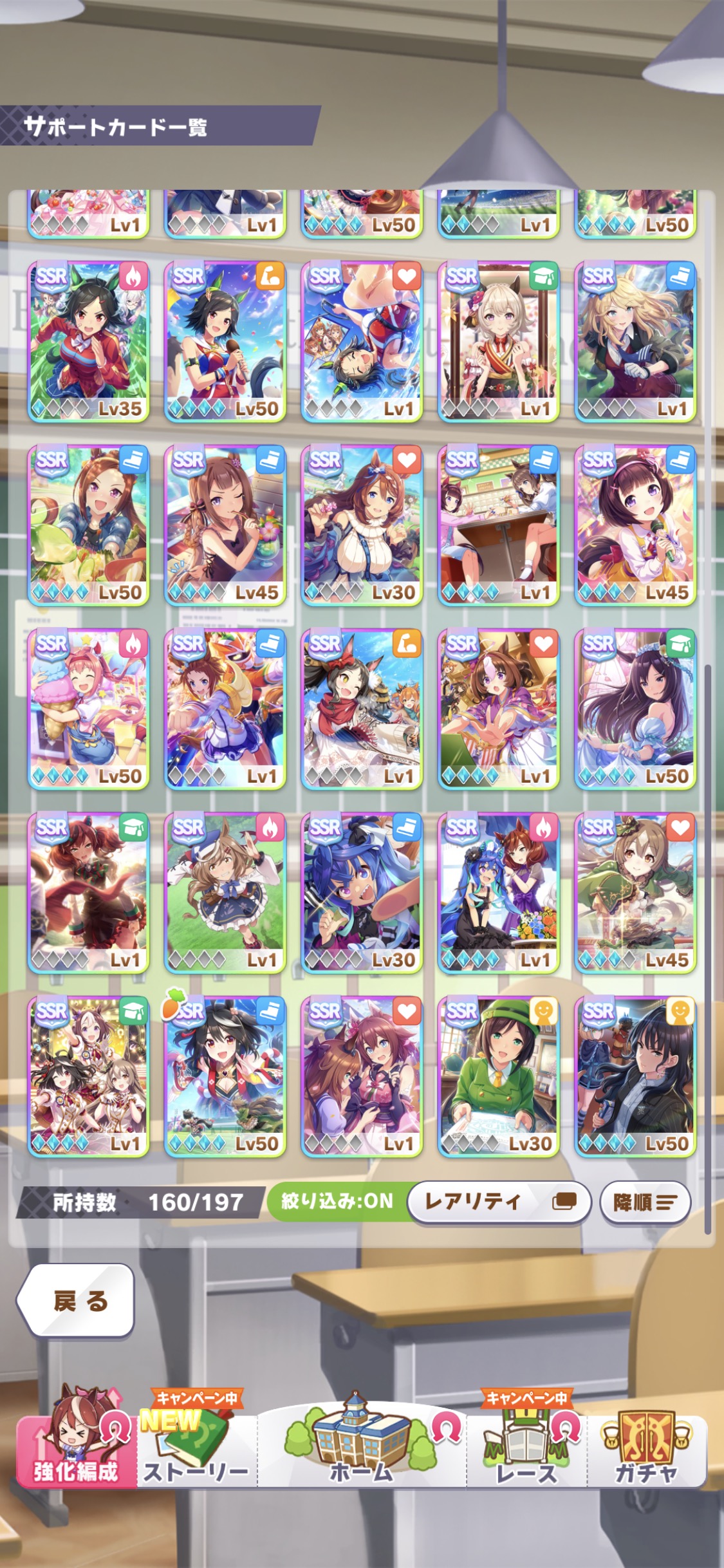724x1568 pixels.
Task: View the card of the girl in green hat and coat
Action: [498, 1076]
